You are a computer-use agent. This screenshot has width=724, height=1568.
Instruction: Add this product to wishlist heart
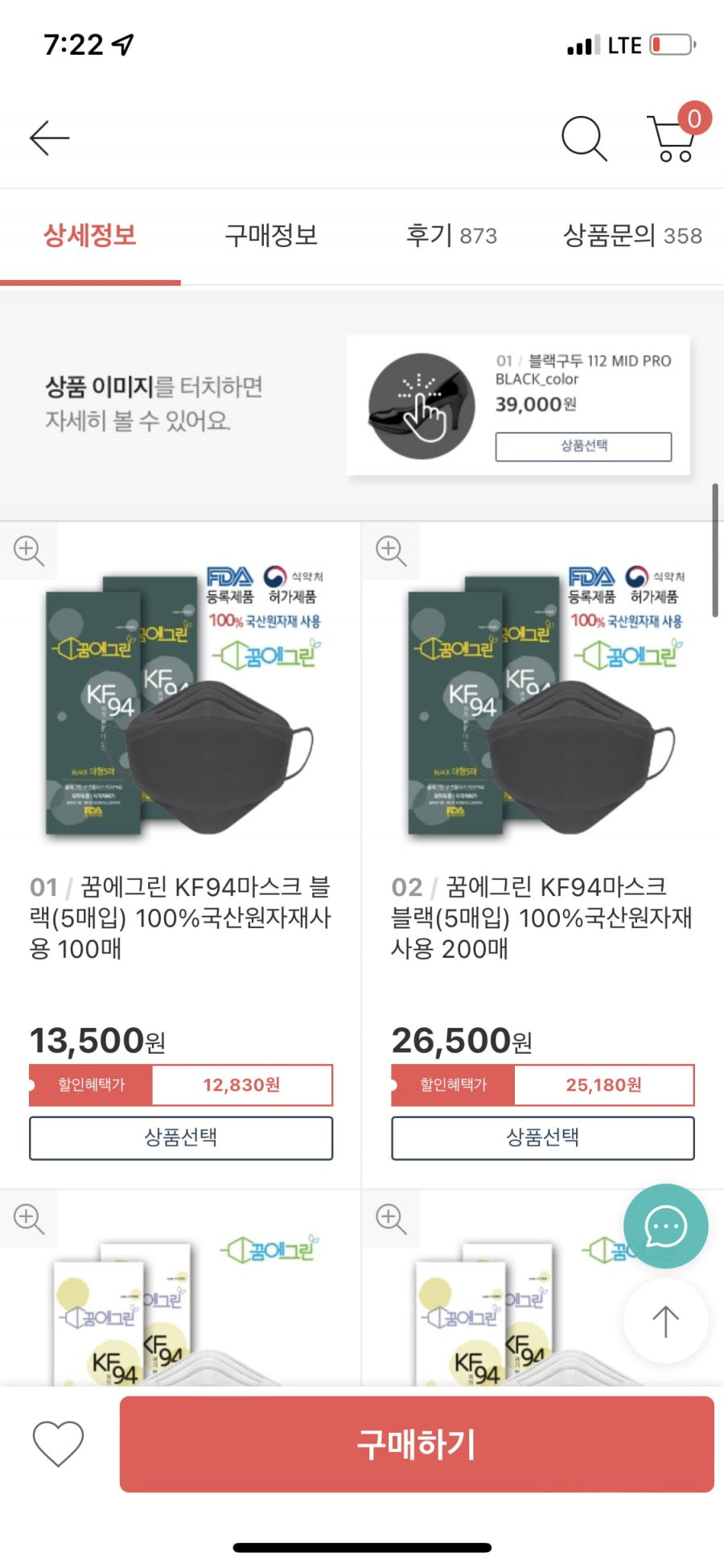click(58, 1443)
